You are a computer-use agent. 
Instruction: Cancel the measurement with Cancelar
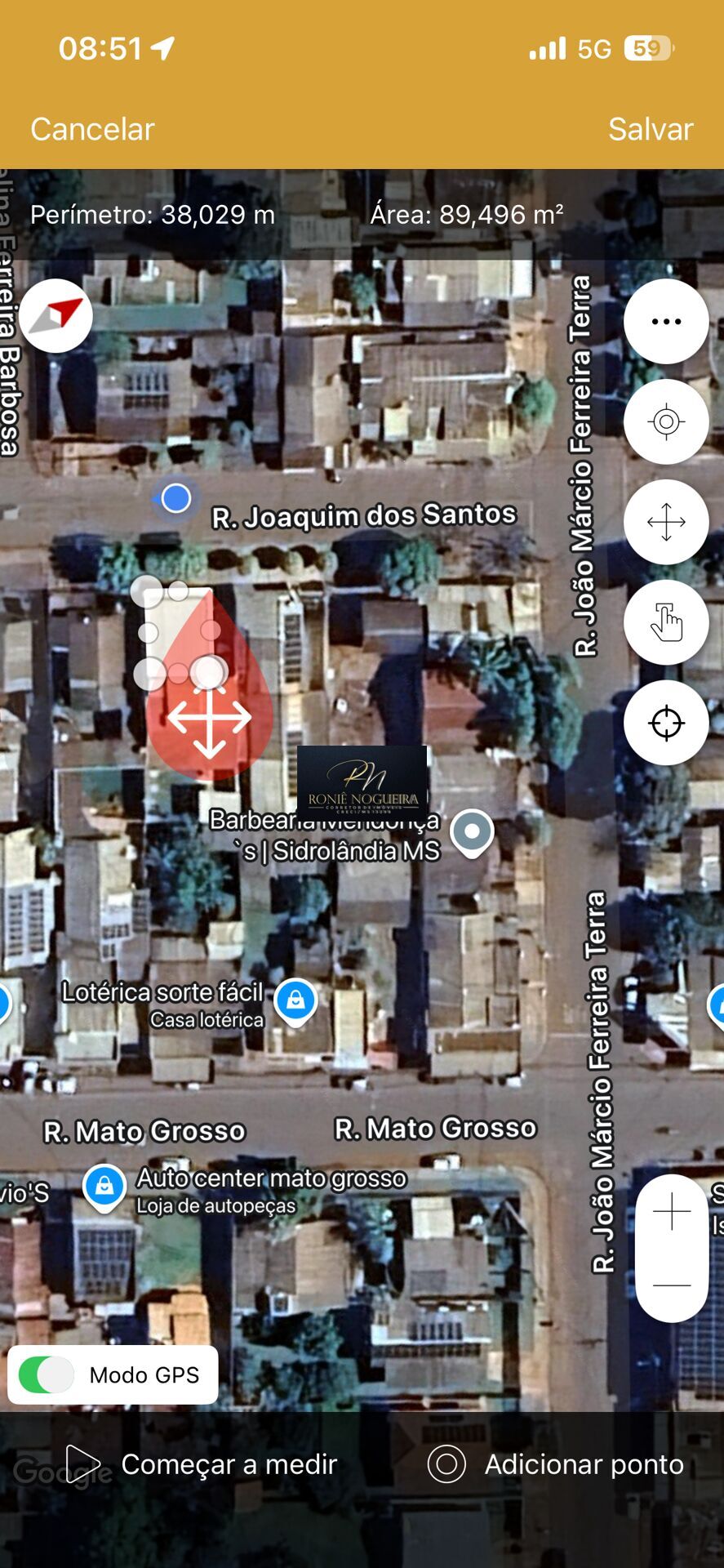[92, 129]
